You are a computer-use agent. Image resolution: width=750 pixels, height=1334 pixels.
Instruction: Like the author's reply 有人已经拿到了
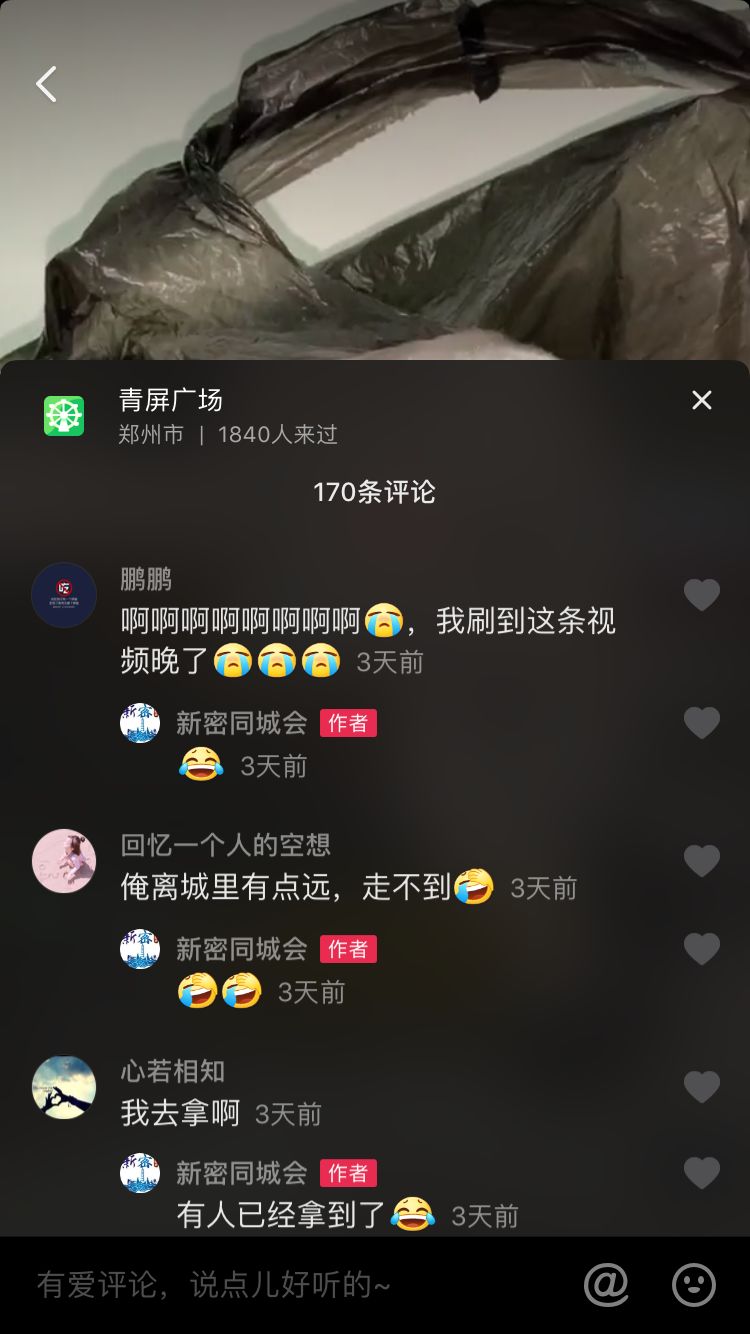701,1173
